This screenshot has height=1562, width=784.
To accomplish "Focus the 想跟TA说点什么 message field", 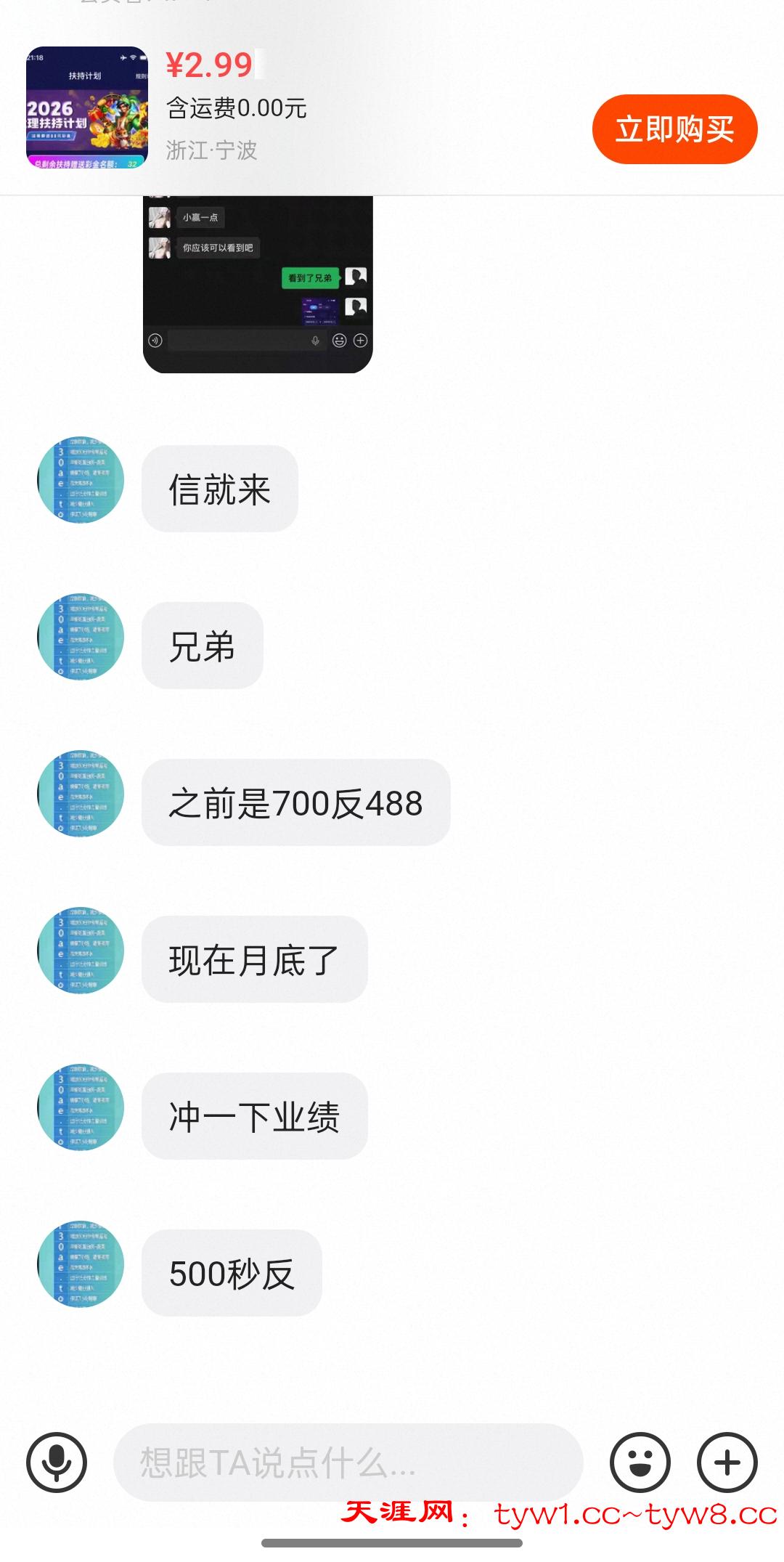I will [348, 1463].
